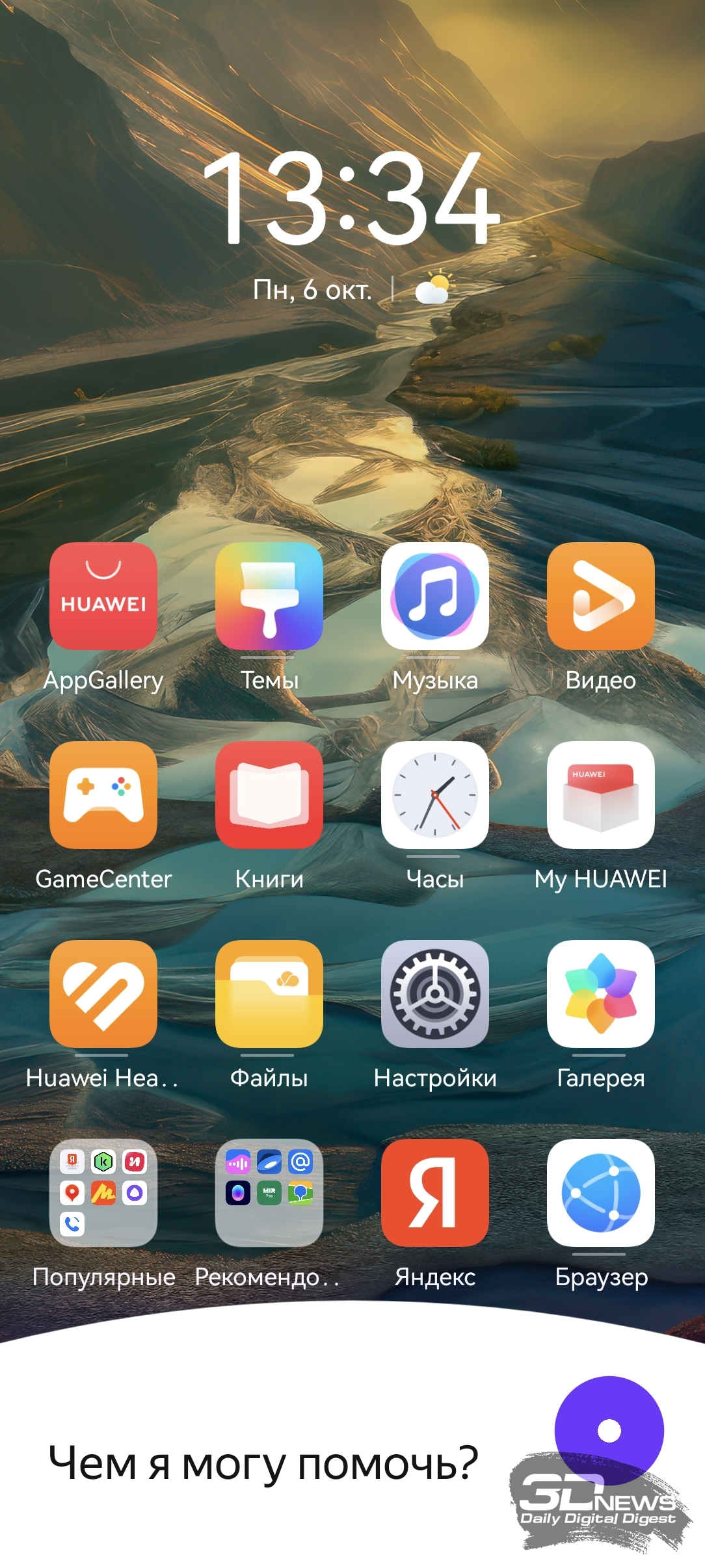Open the AppGallery app
705x1568 pixels.
pyautogui.click(x=103, y=596)
